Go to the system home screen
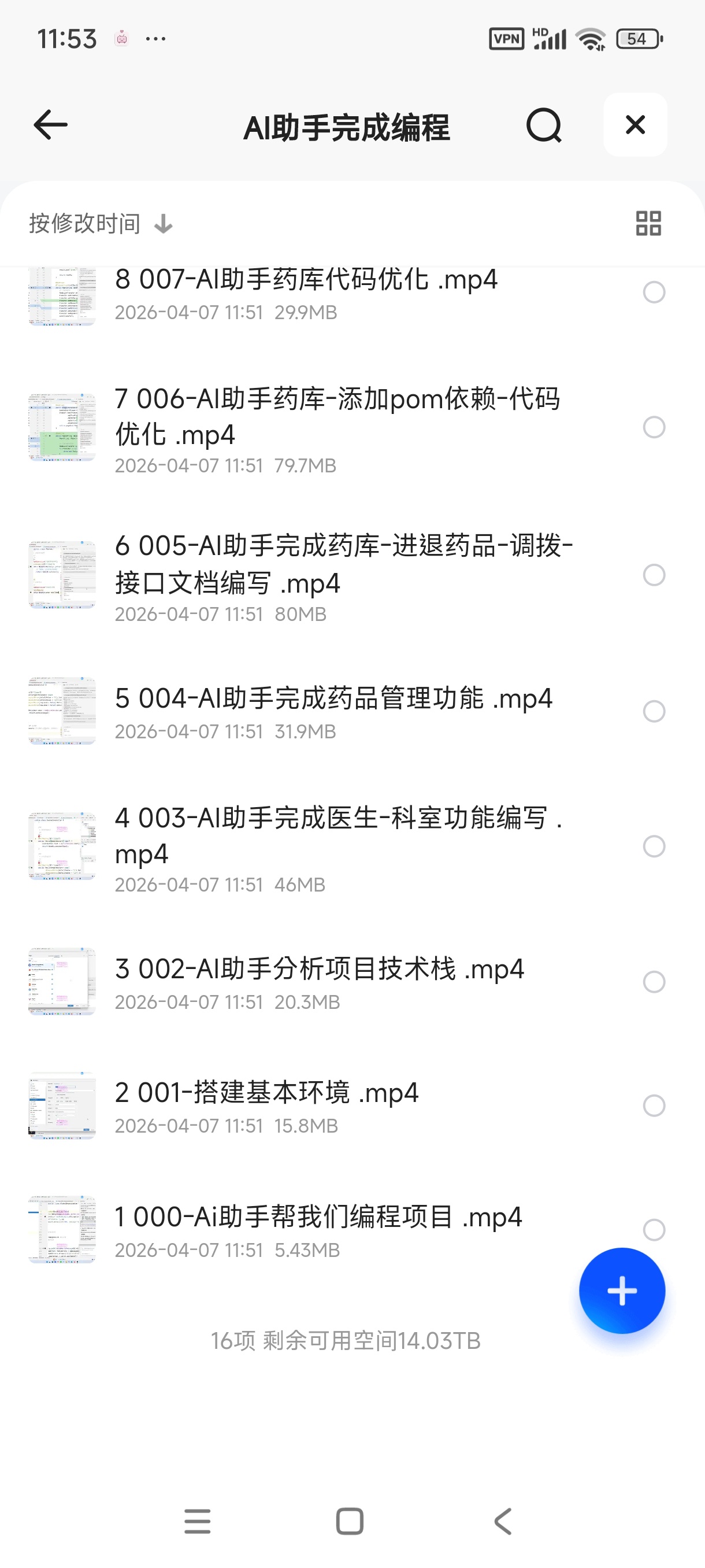This screenshot has width=705, height=1568. point(350,1521)
